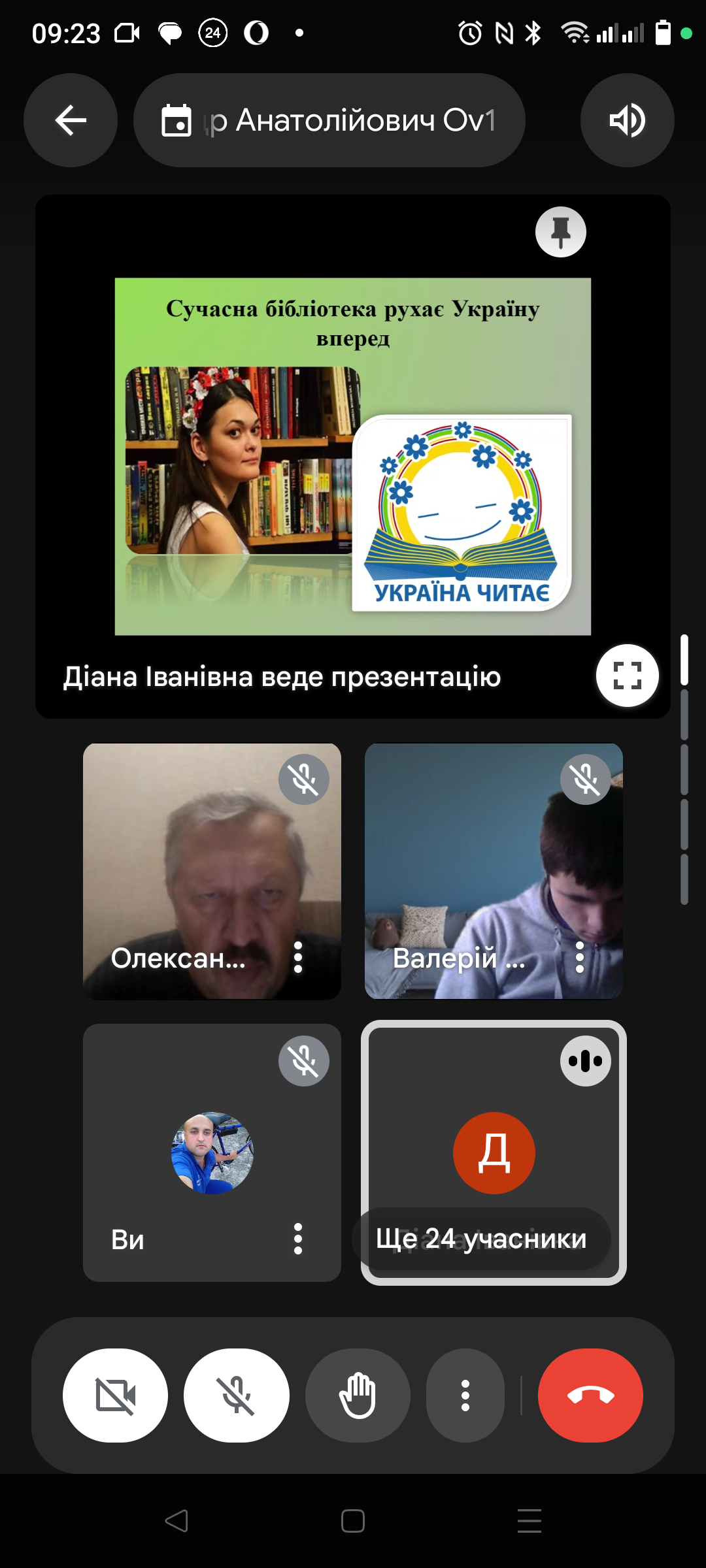The height and width of the screenshot is (1568, 706).
Task: Leave the call with red button
Action: (590, 1395)
